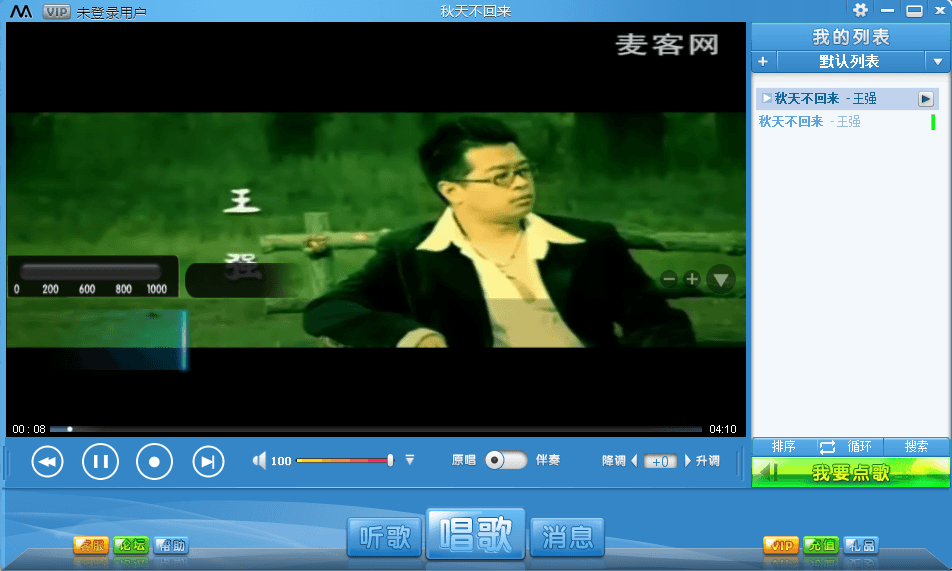Skip to the next track
The height and width of the screenshot is (571, 952).
207,461
